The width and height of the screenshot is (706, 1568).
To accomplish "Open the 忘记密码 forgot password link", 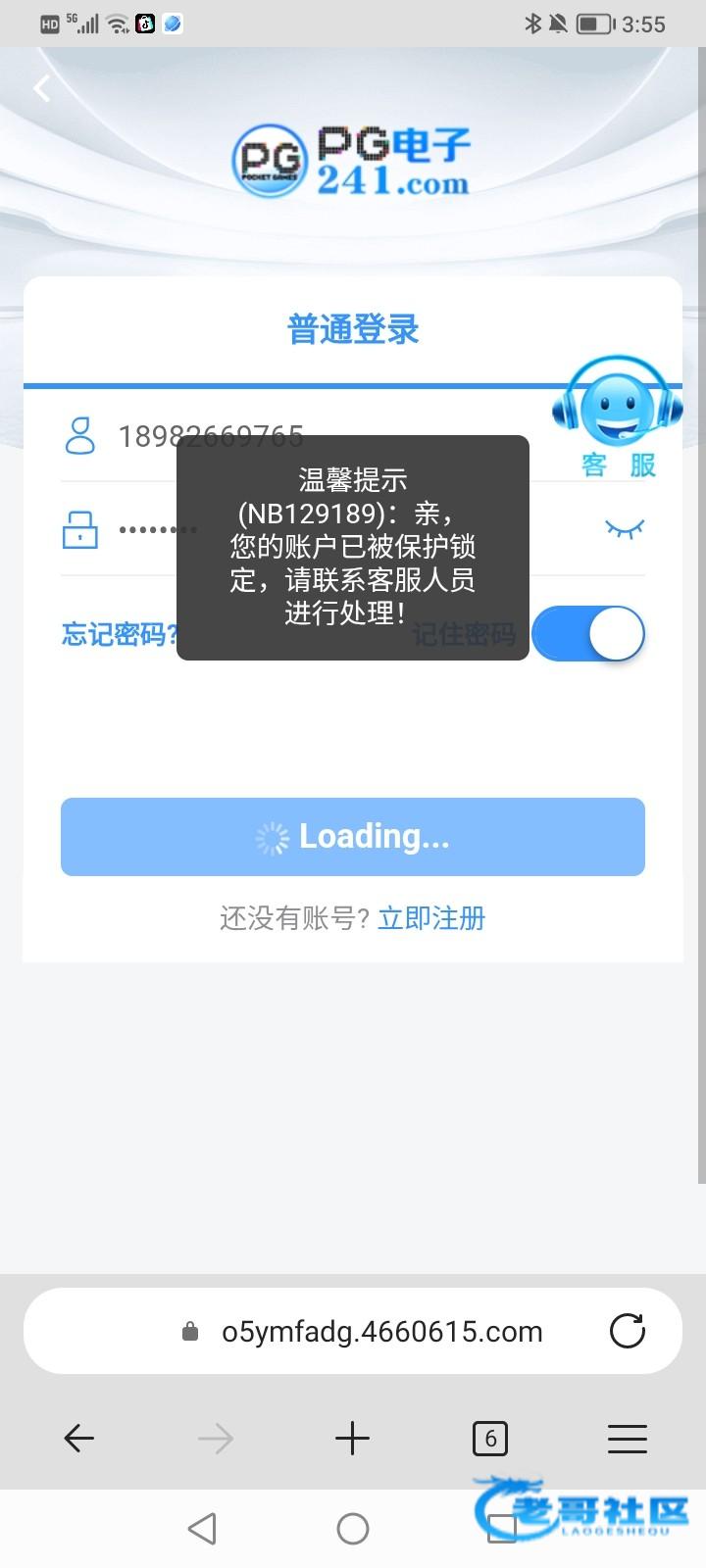I will coord(118,635).
